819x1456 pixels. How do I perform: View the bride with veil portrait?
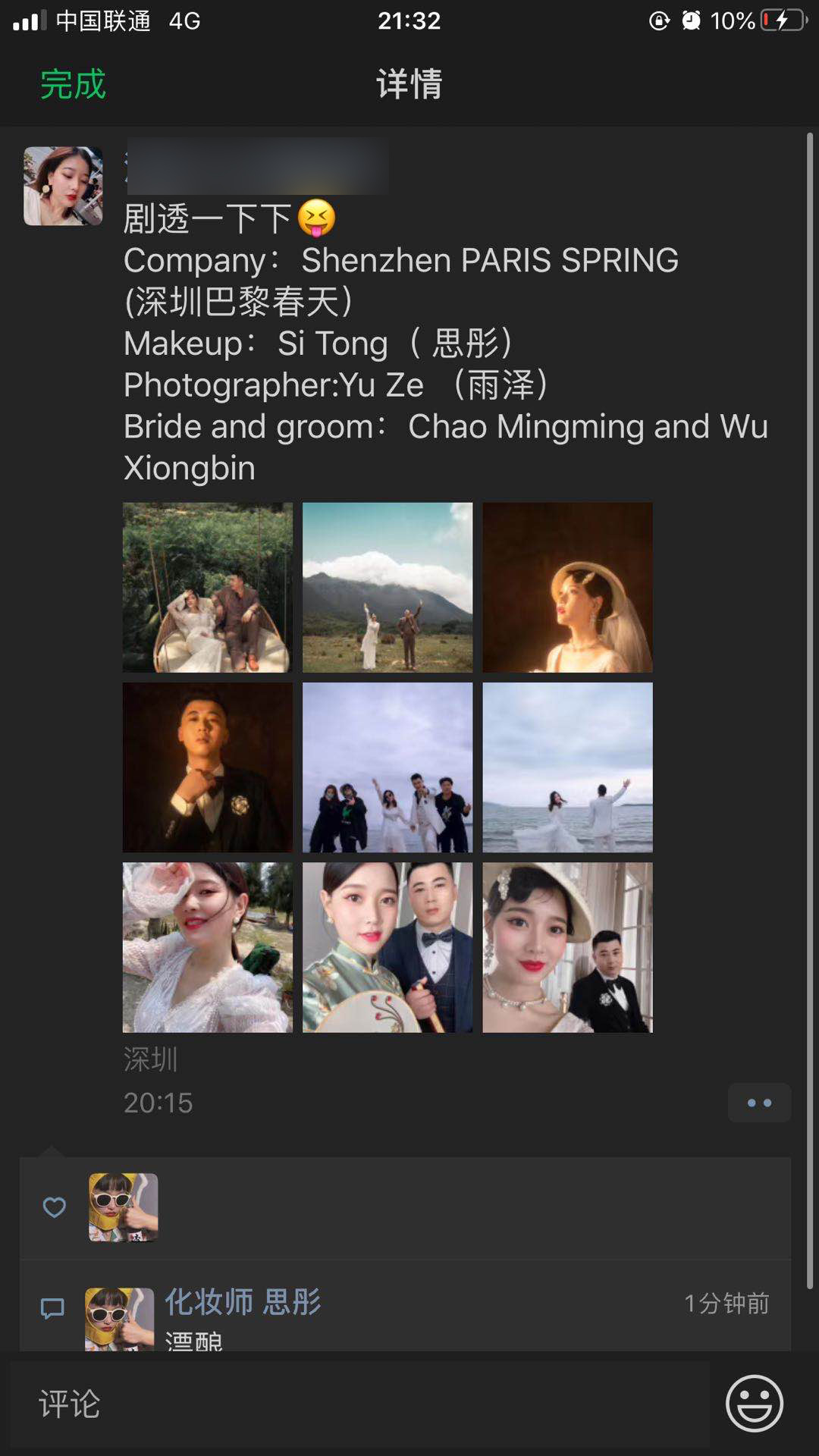point(567,587)
